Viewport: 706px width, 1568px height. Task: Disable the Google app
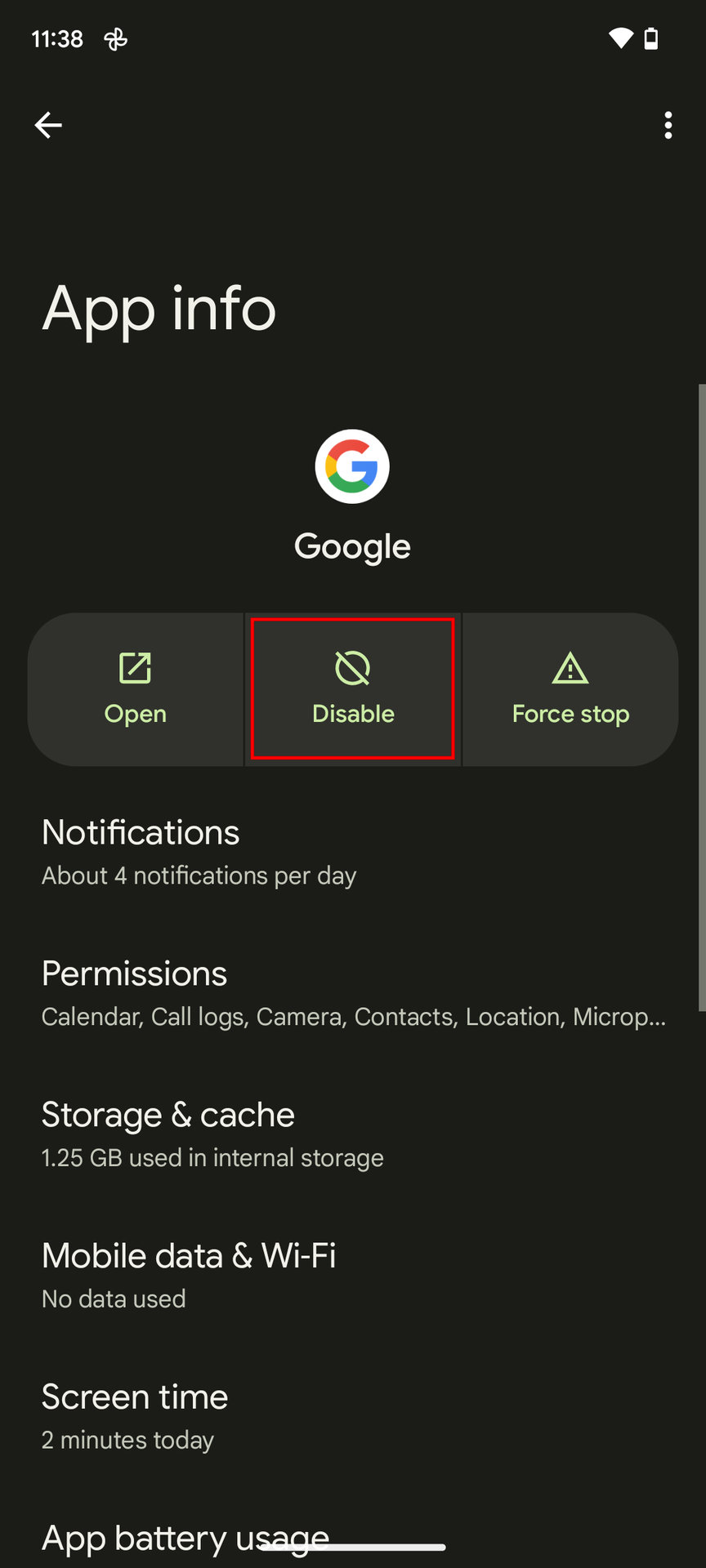pyautogui.click(x=353, y=689)
